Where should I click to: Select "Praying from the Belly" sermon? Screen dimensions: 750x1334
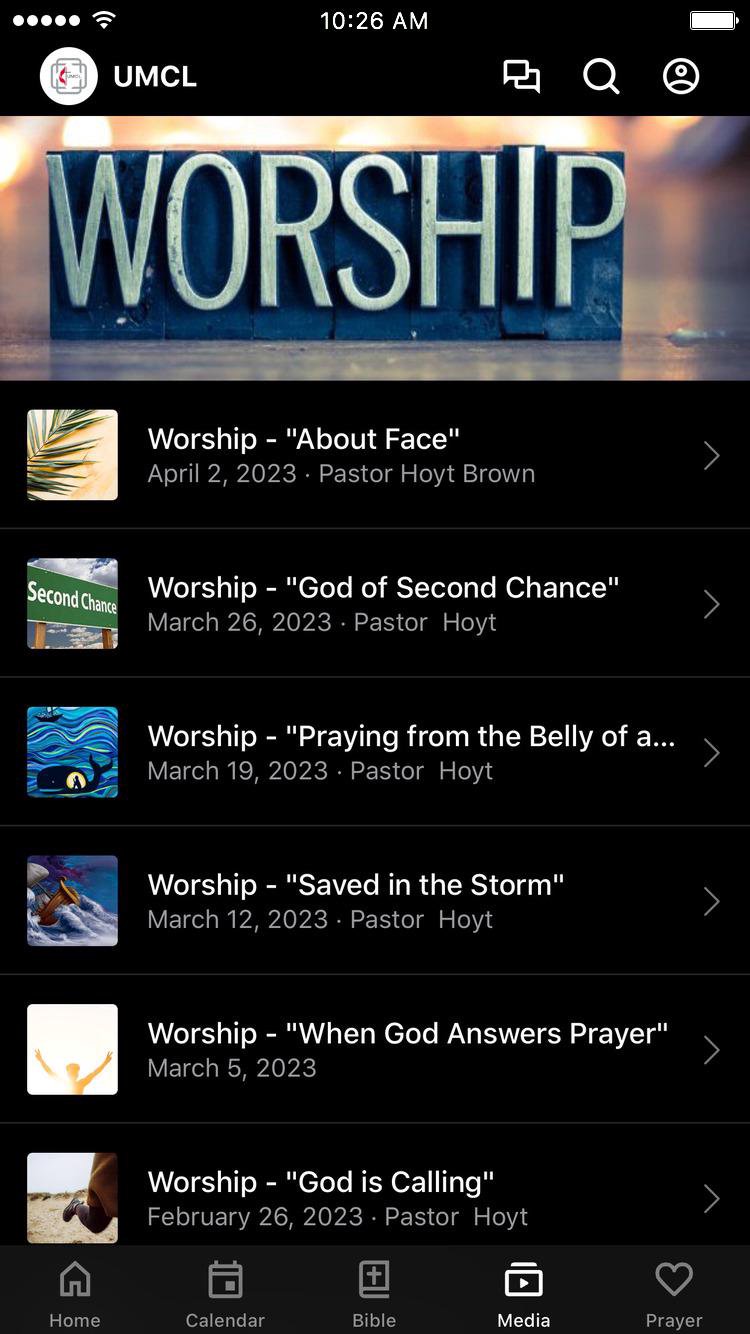[375, 752]
